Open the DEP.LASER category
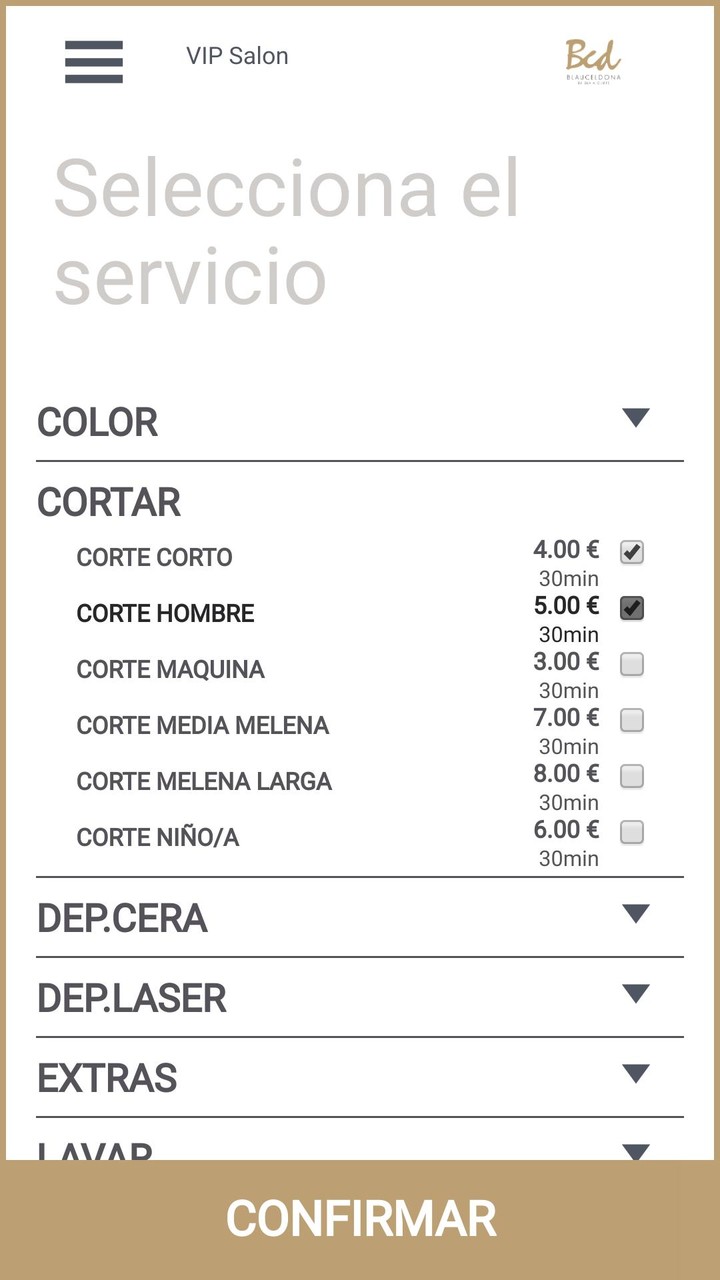Screen dimensions: 720x1280 point(636,995)
